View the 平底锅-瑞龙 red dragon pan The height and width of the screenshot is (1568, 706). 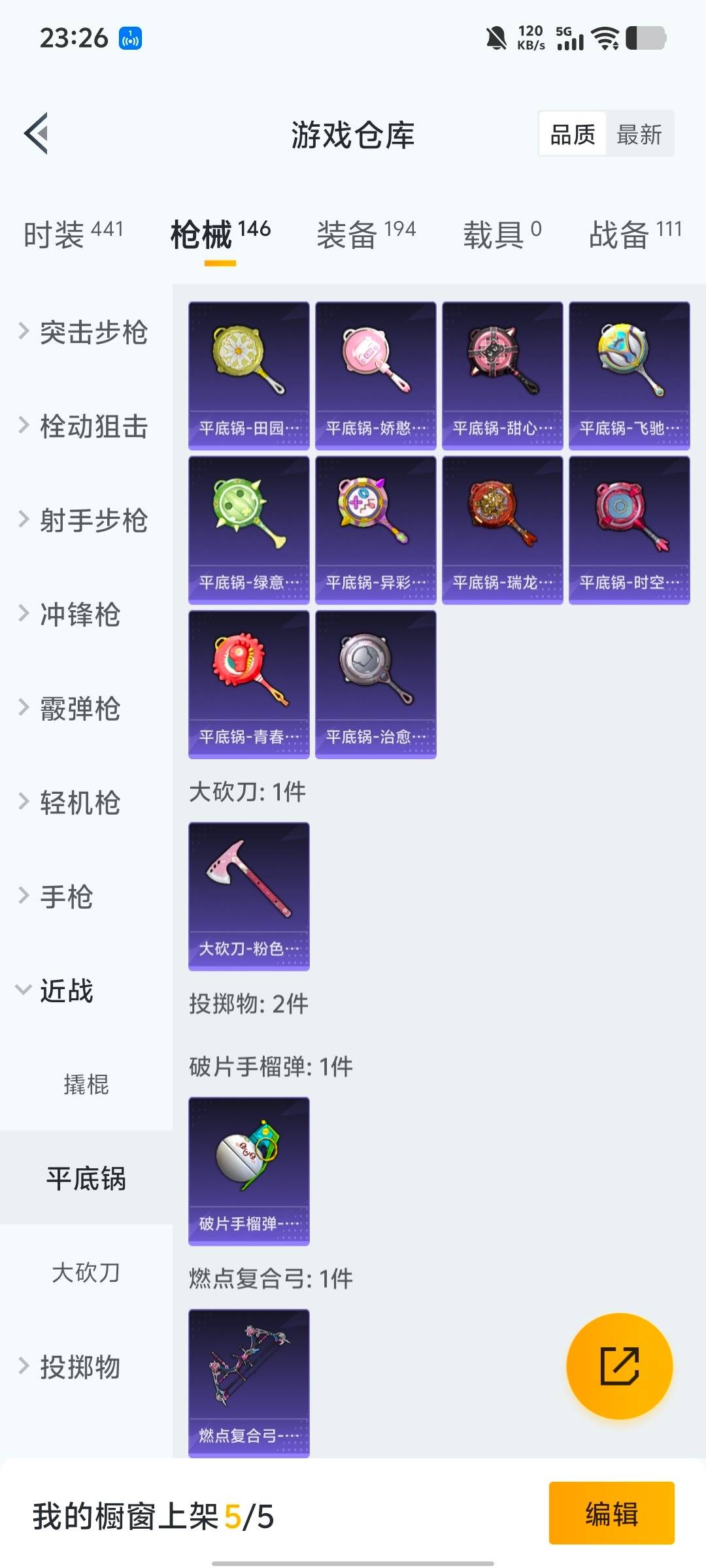[x=502, y=529]
